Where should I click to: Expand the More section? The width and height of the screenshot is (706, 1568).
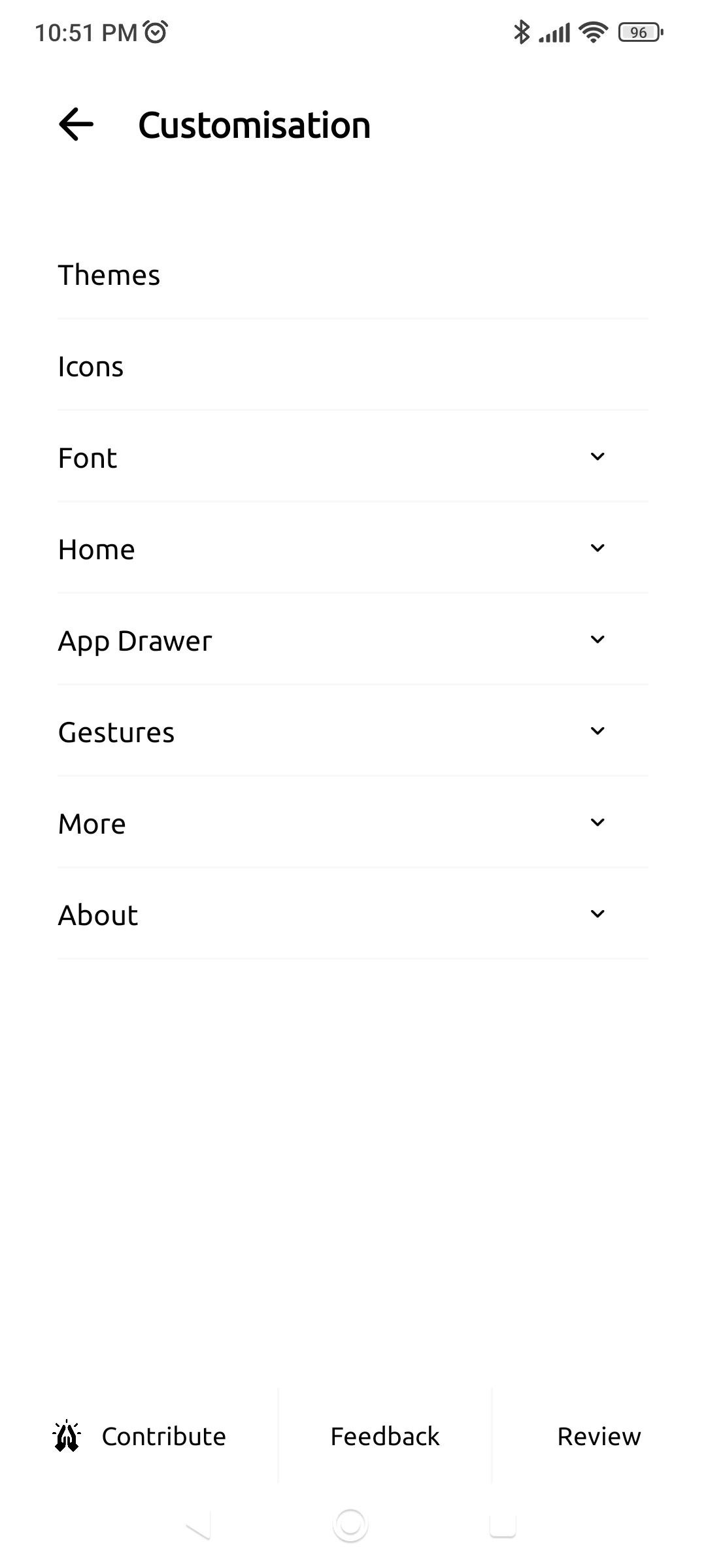pos(353,823)
